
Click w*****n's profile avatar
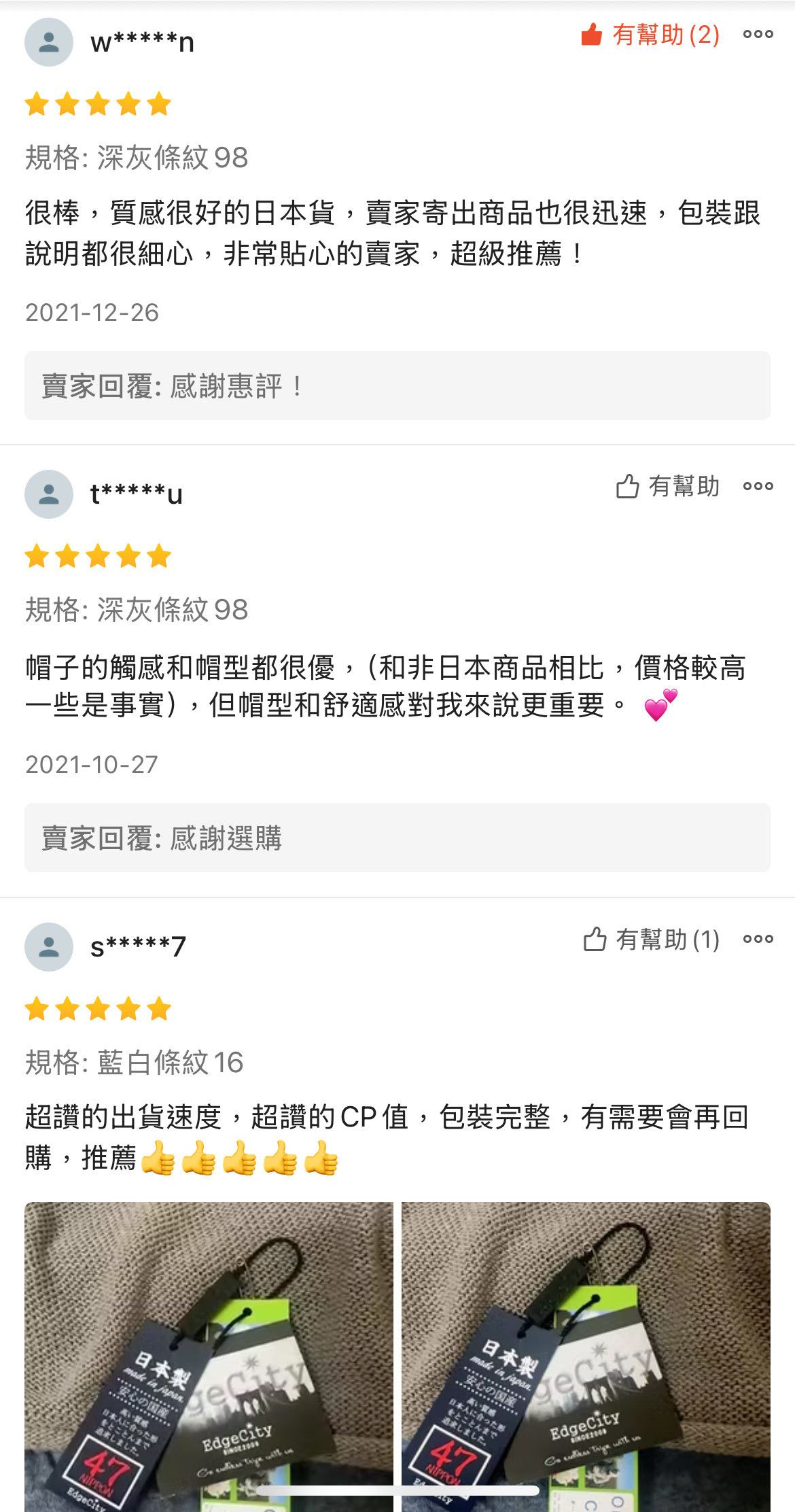[50, 42]
